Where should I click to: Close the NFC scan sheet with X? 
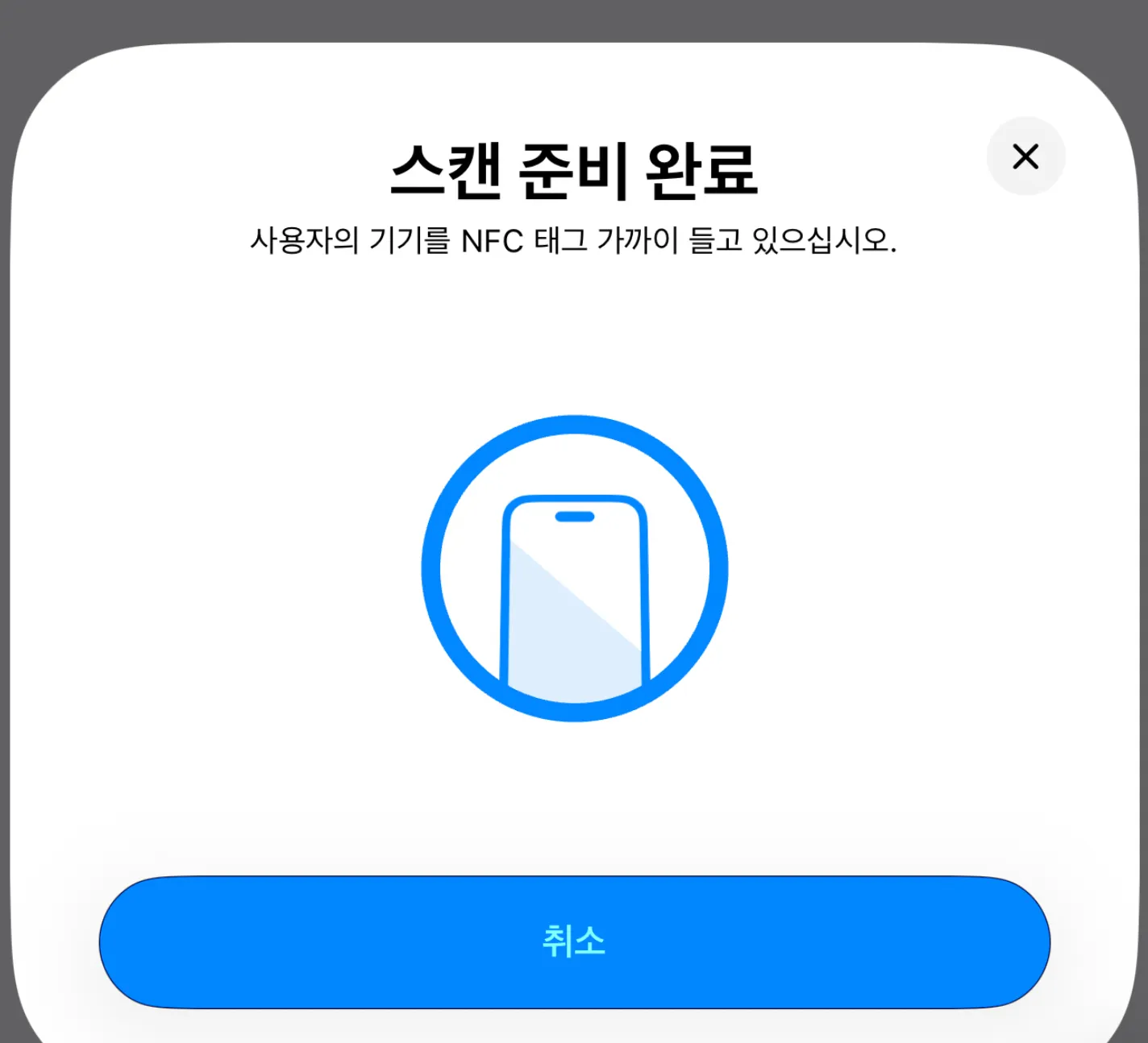[1025, 156]
